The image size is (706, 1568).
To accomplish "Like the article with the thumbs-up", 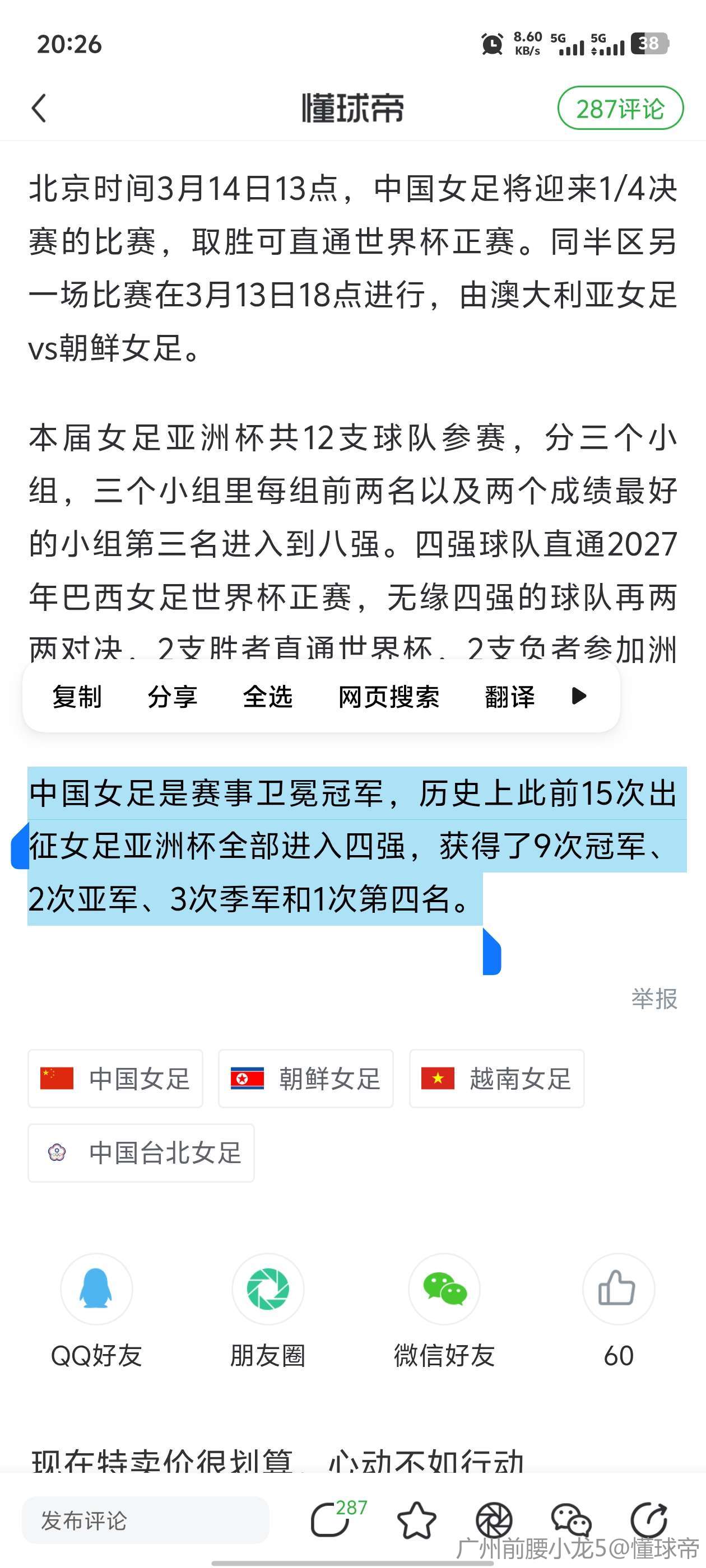I will (618, 1290).
